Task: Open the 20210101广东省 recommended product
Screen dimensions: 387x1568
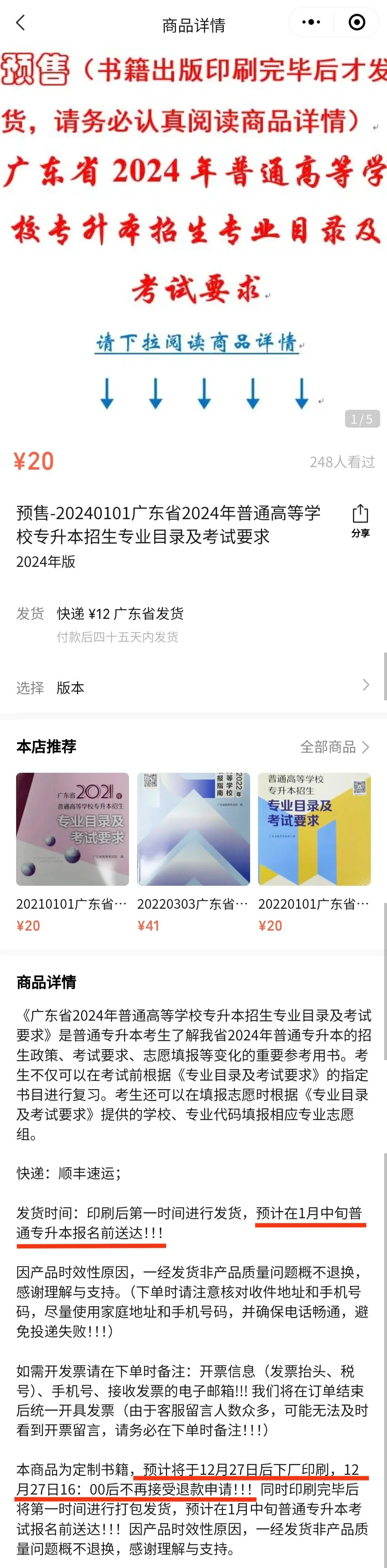Action: tap(72, 829)
